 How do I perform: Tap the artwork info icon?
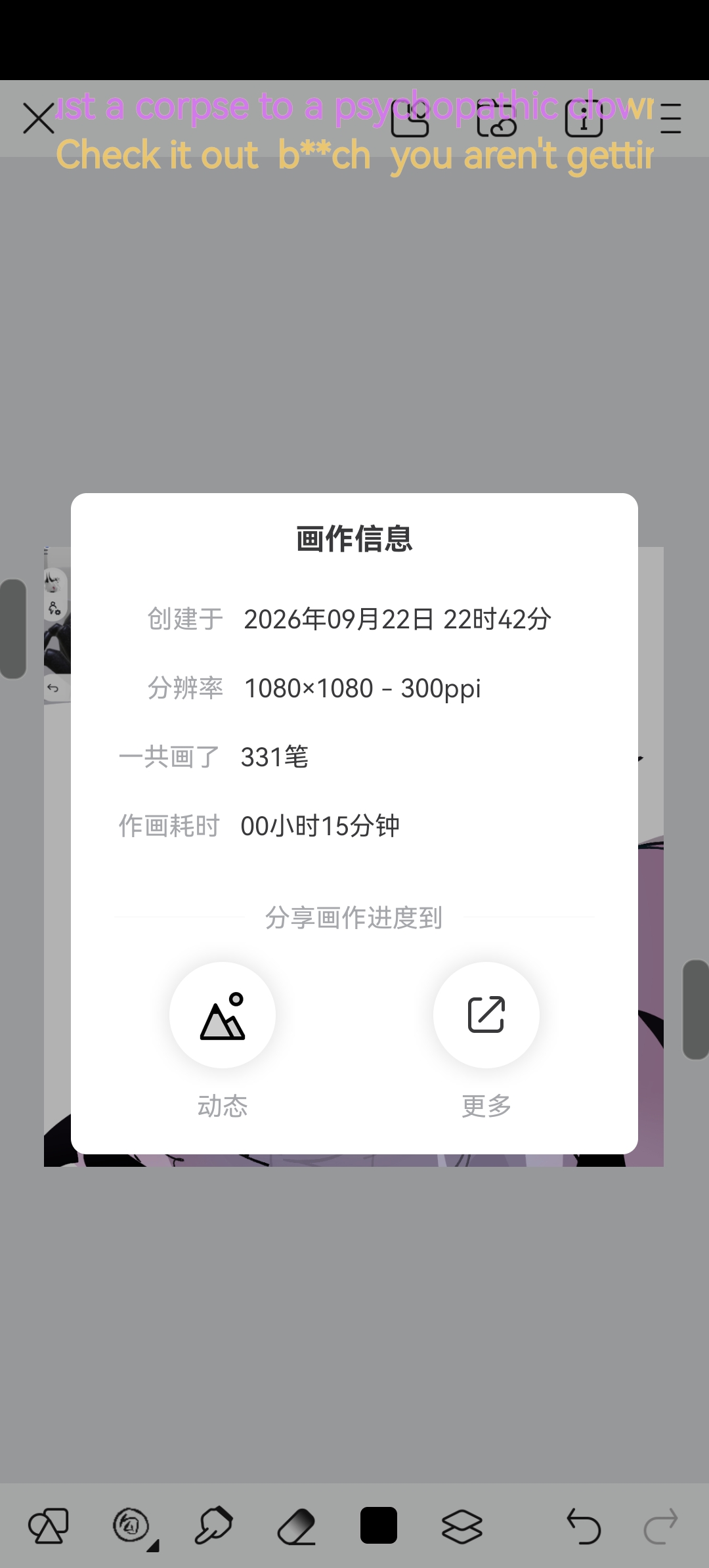(584, 119)
